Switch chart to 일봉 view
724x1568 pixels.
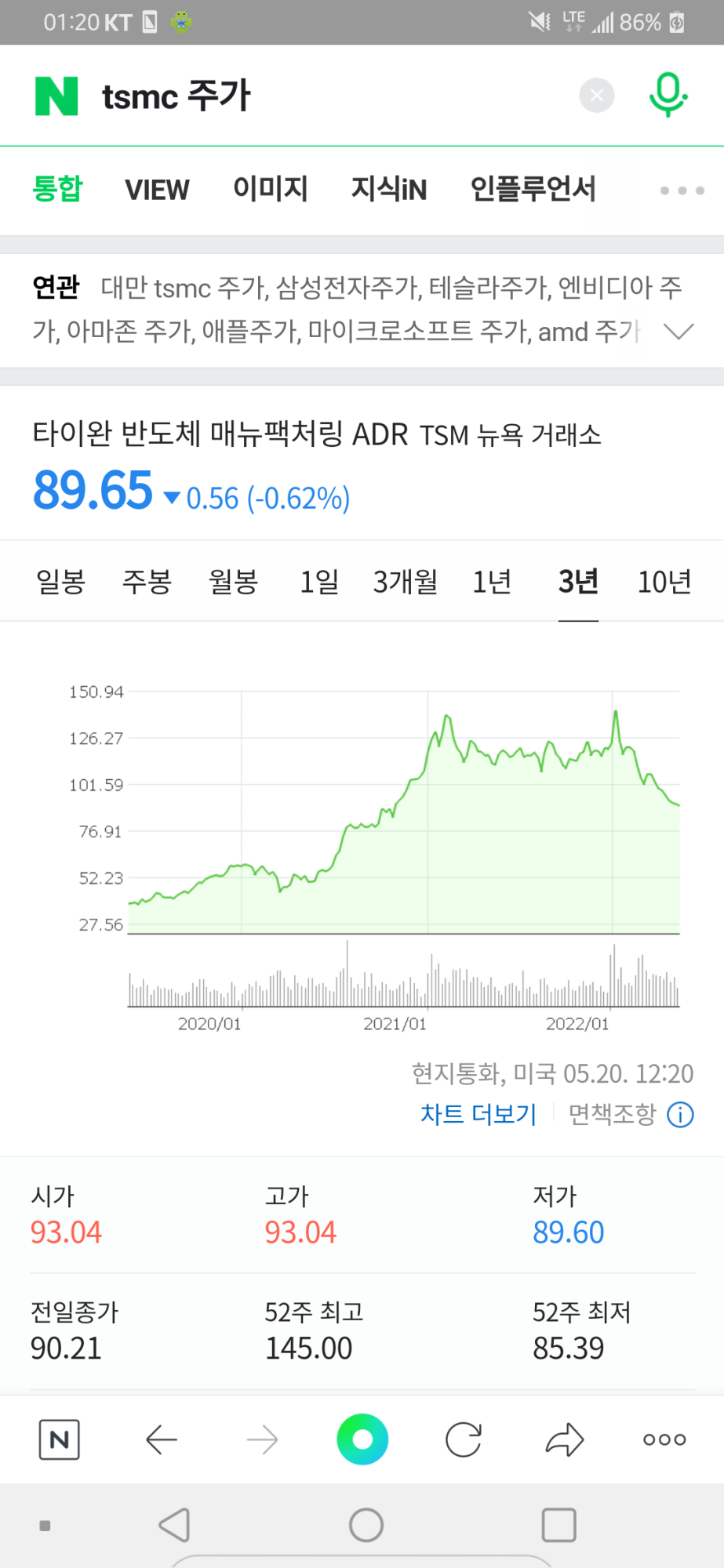pyautogui.click(x=60, y=582)
